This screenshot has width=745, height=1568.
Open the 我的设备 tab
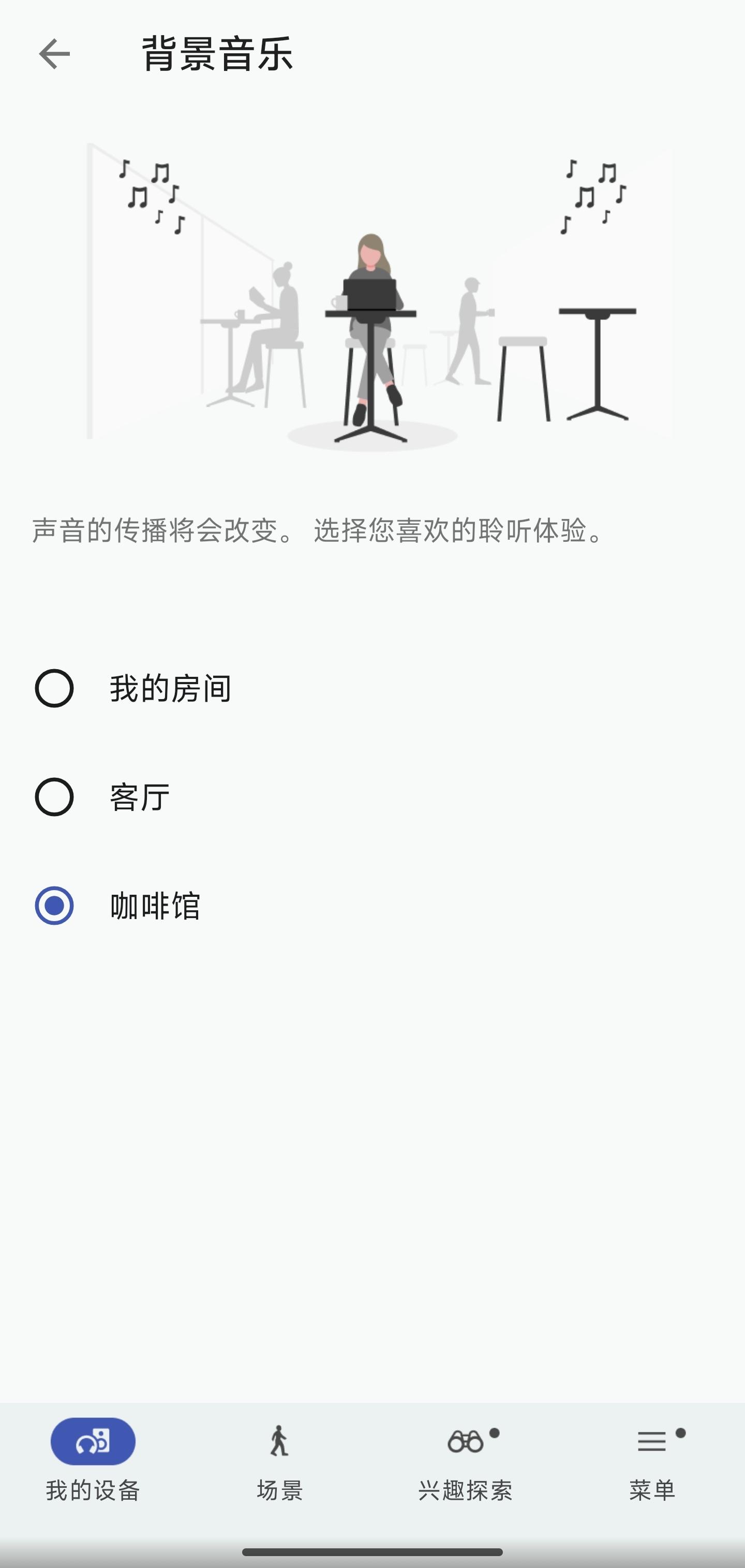coord(93,1460)
